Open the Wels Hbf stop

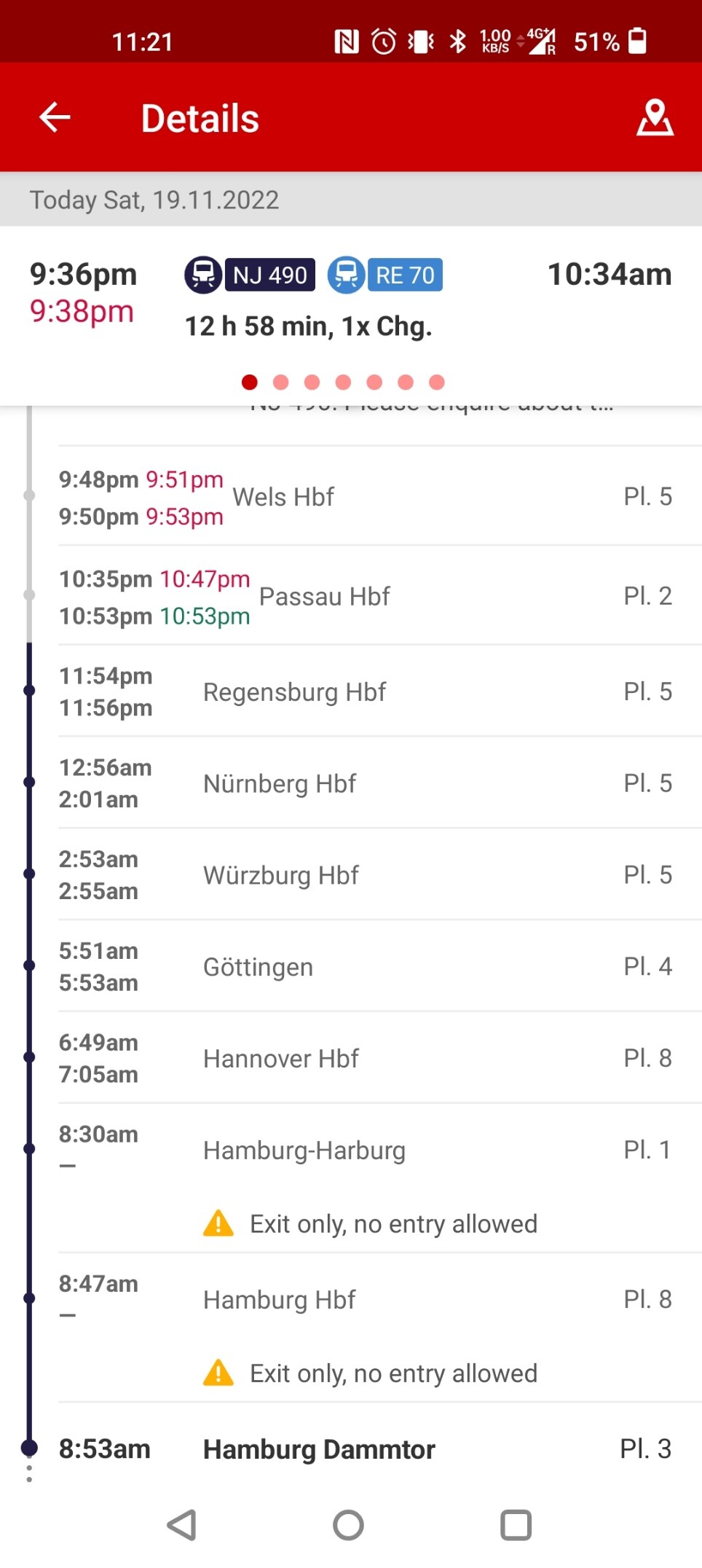(283, 497)
